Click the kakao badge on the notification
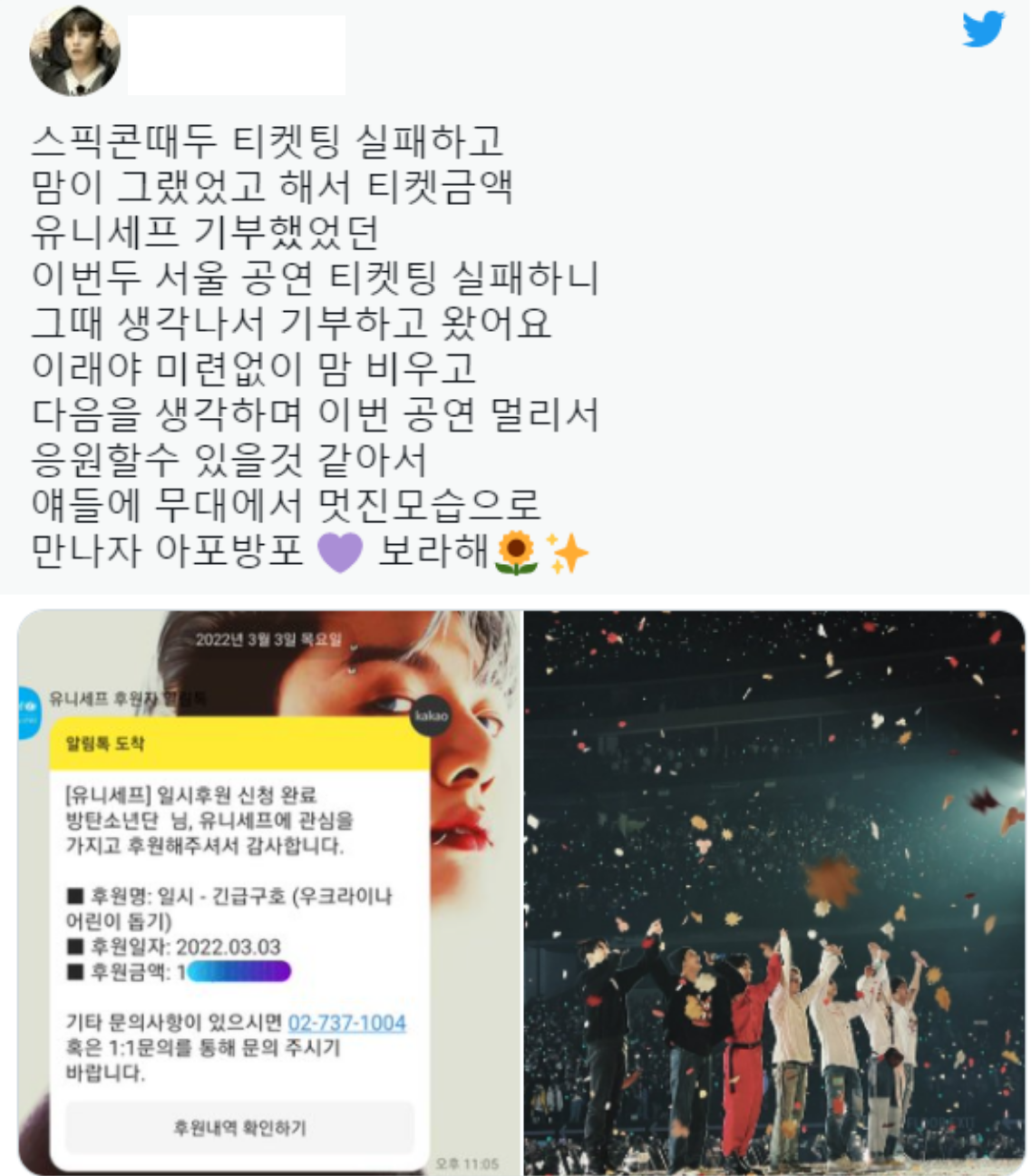Screen dimensions: 1031x1176 pyautogui.click(x=433, y=715)
